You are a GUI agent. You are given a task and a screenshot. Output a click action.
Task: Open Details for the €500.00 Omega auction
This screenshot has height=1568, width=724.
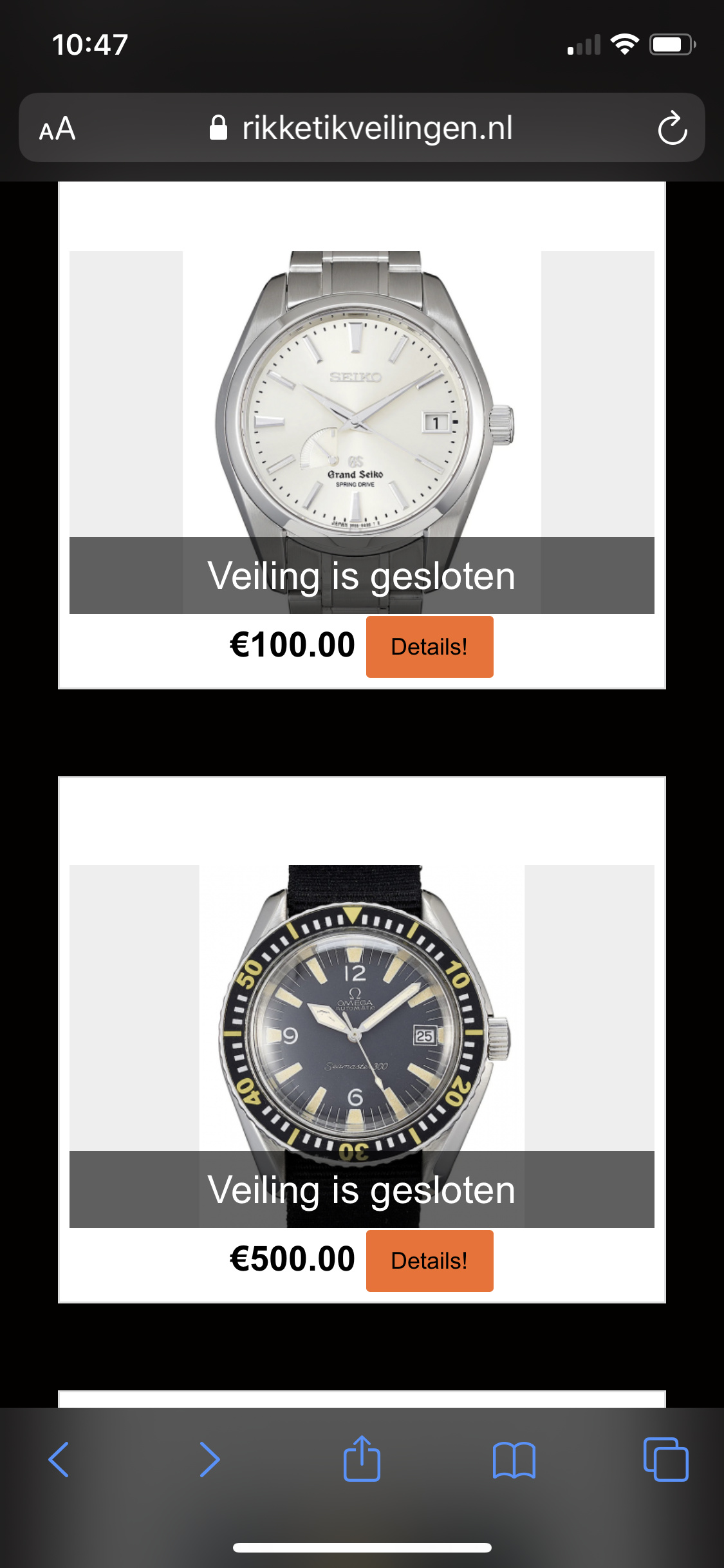(x=429, y=1260)
